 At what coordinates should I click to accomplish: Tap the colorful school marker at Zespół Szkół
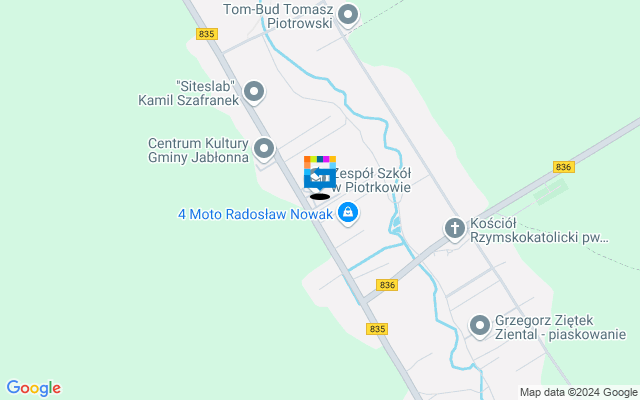point(320,172)
